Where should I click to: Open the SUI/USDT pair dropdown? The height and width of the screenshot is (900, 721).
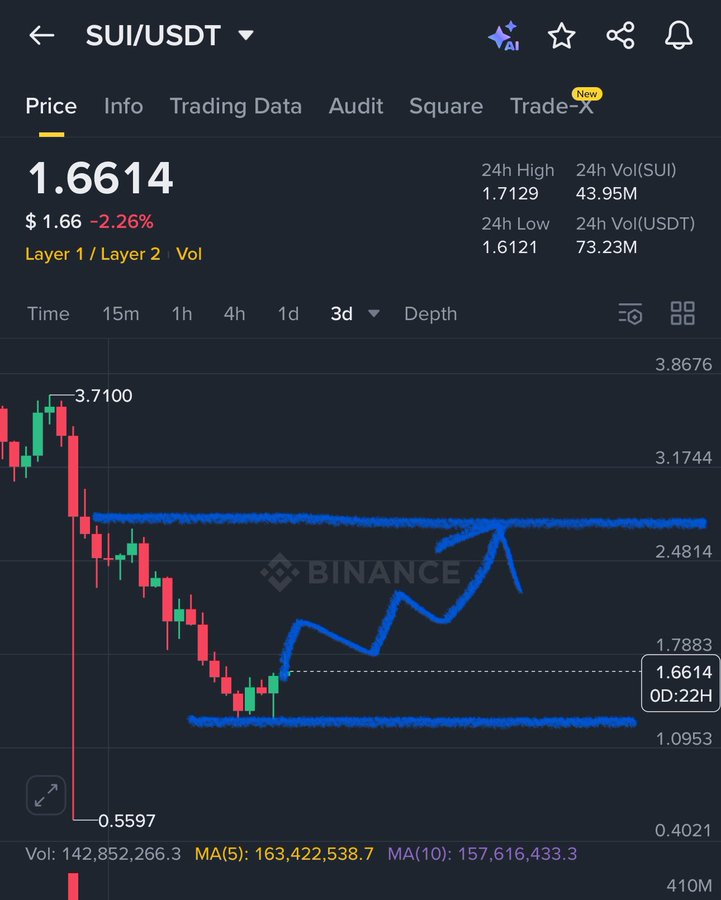(x=246, y=36)
